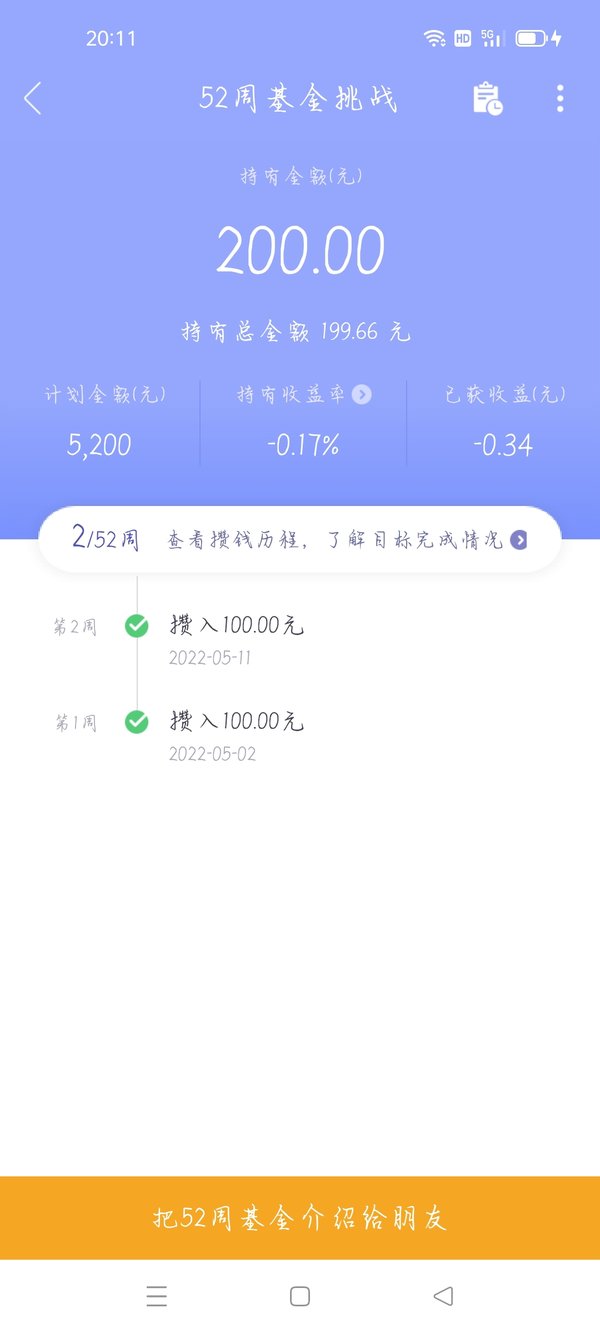600x1333 pixels.
Task: Open the 第2周 deposit record
Action: [300, 638]
